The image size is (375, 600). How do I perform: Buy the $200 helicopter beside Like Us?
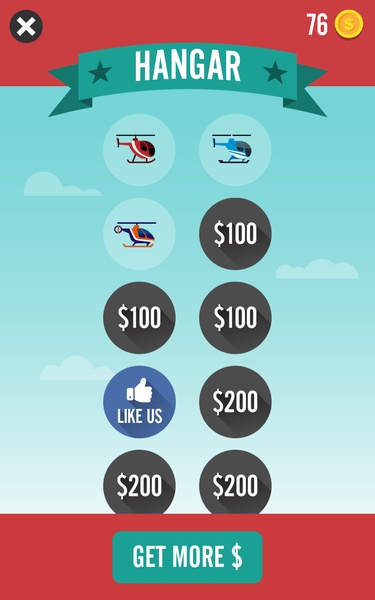point(235,402)
